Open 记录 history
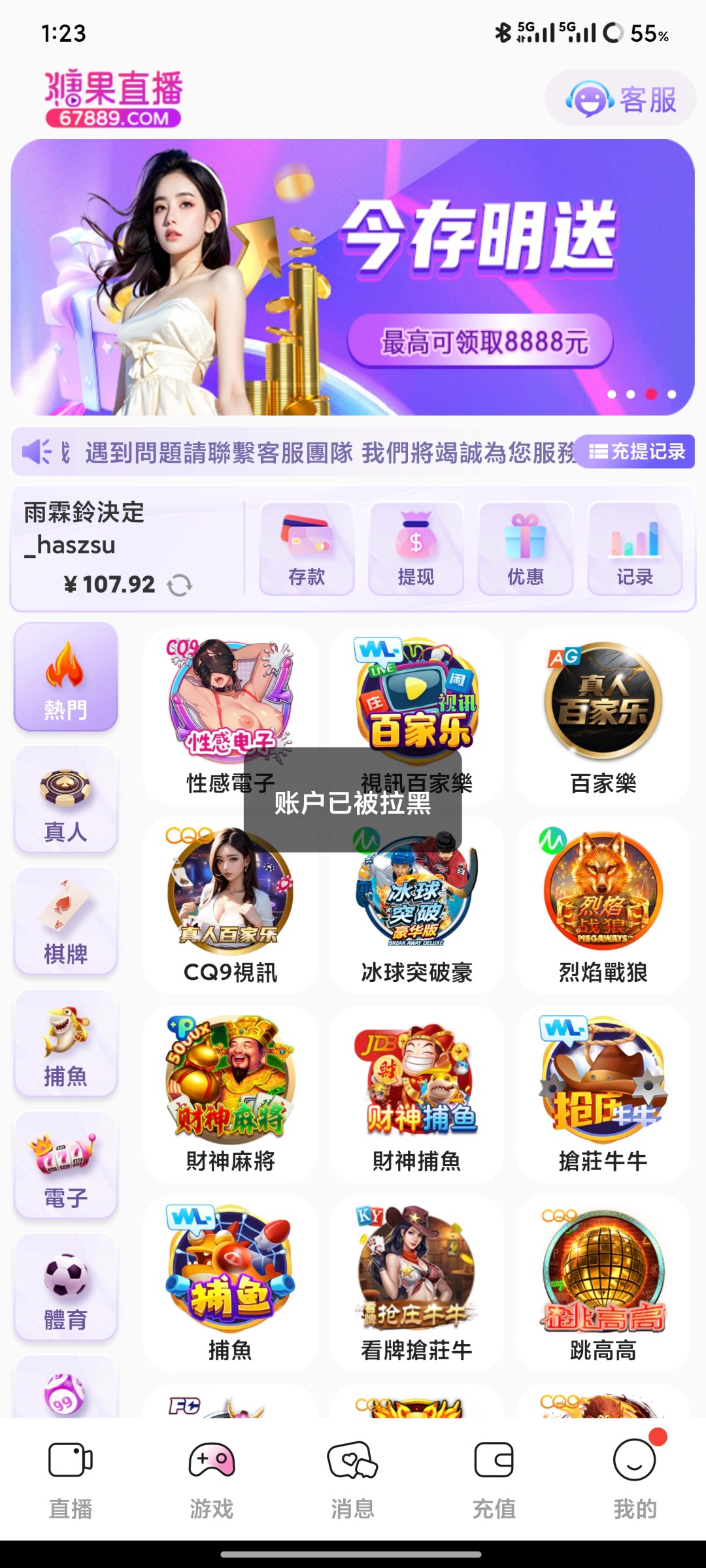Screen dimensions: 706x1568 635,549
